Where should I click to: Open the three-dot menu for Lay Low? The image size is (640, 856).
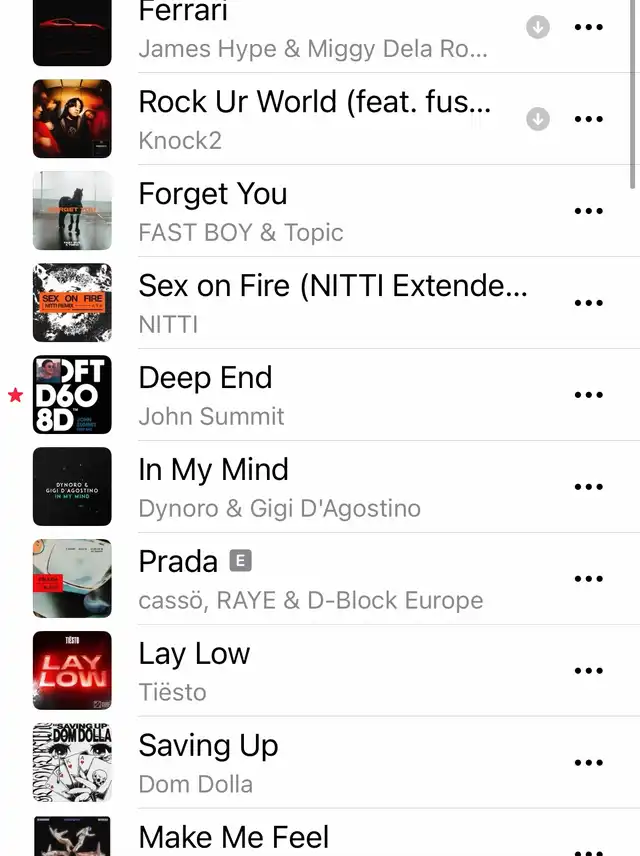click(x=589, y=671)
